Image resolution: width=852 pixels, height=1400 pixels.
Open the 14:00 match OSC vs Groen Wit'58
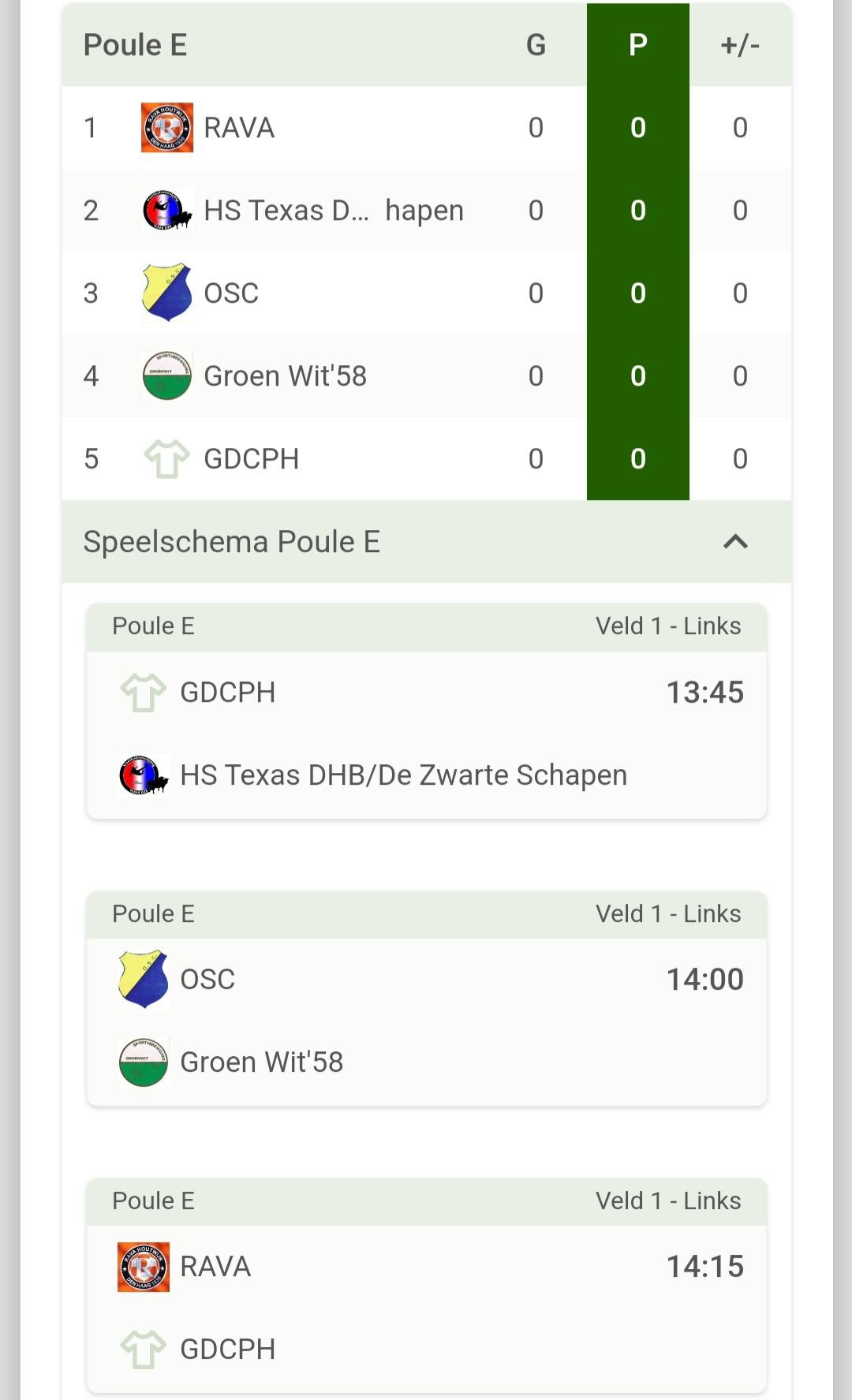(426, 1021)
